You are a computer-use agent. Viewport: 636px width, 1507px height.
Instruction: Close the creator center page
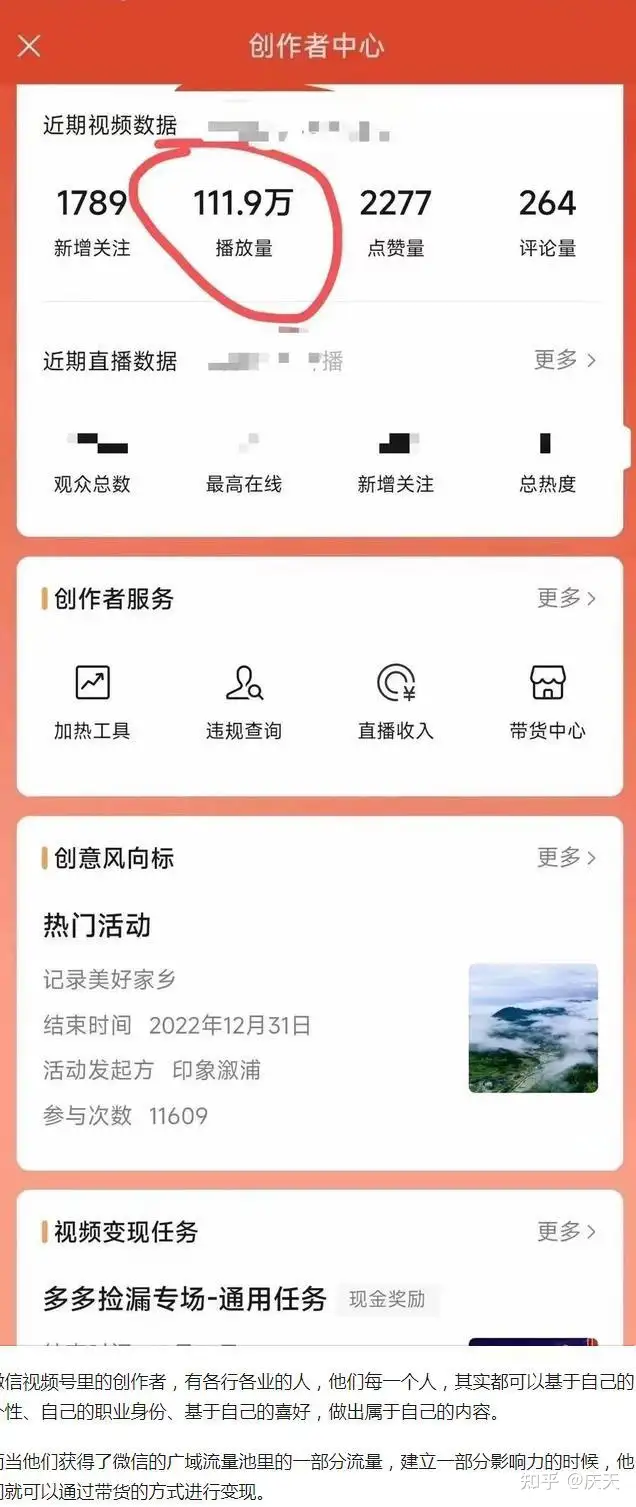pyautogui.click(x=30, y=46)
